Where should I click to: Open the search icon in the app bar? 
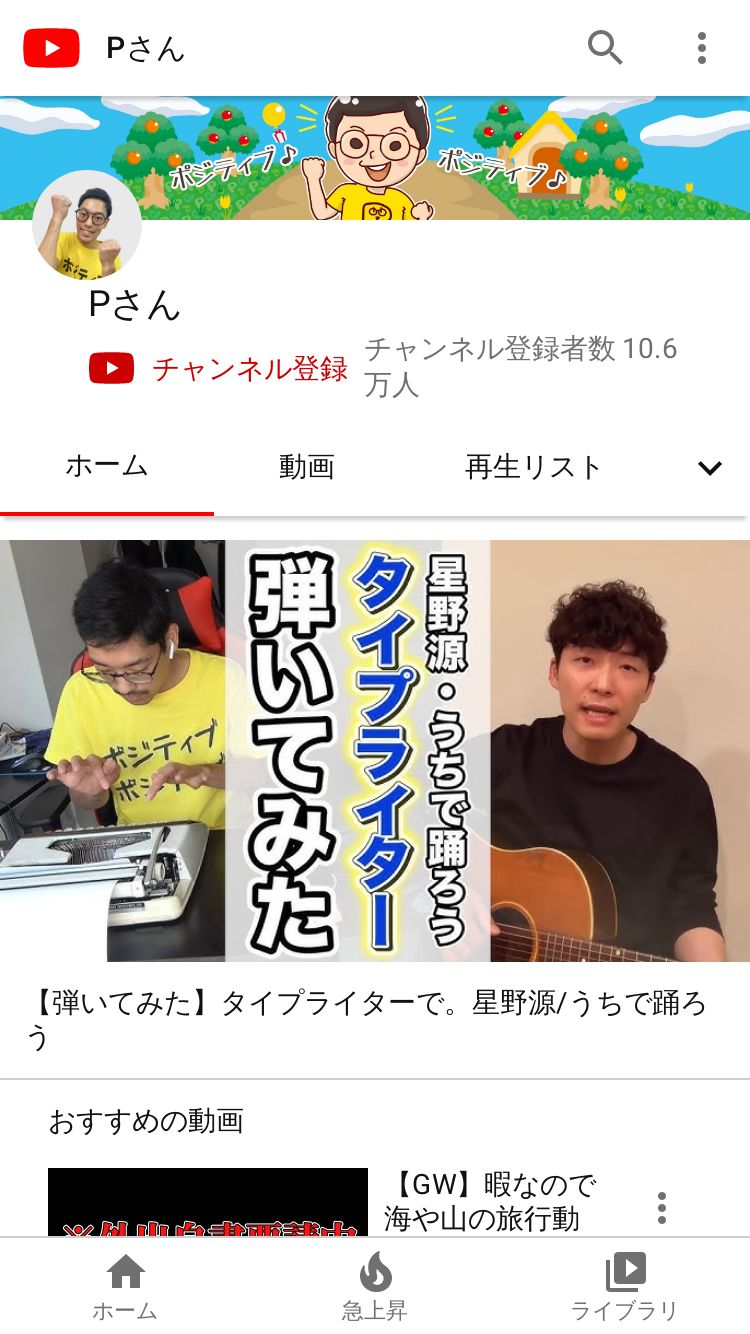[605, 47]
